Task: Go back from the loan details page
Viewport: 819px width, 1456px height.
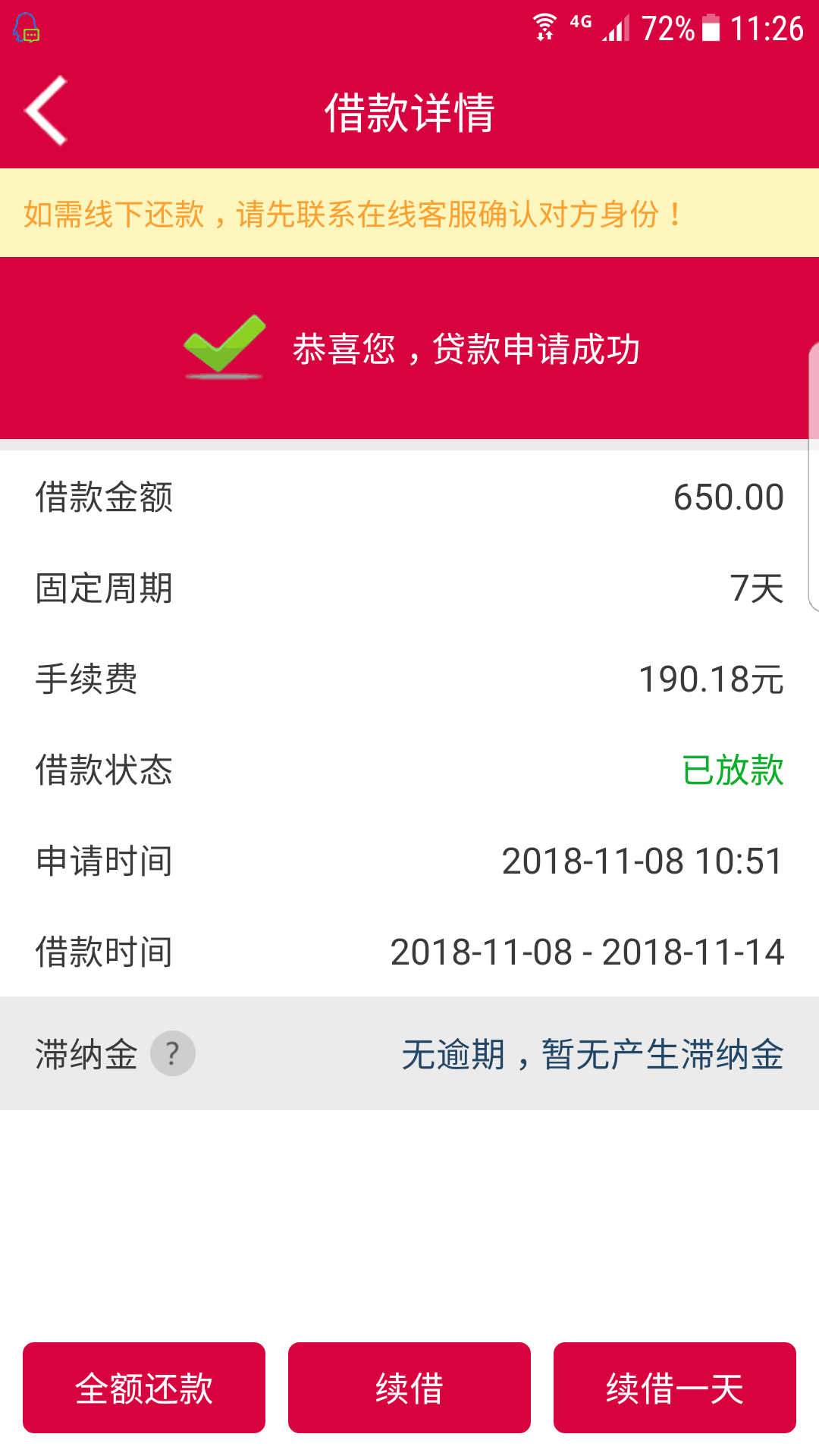Action: tap(46, 111)
